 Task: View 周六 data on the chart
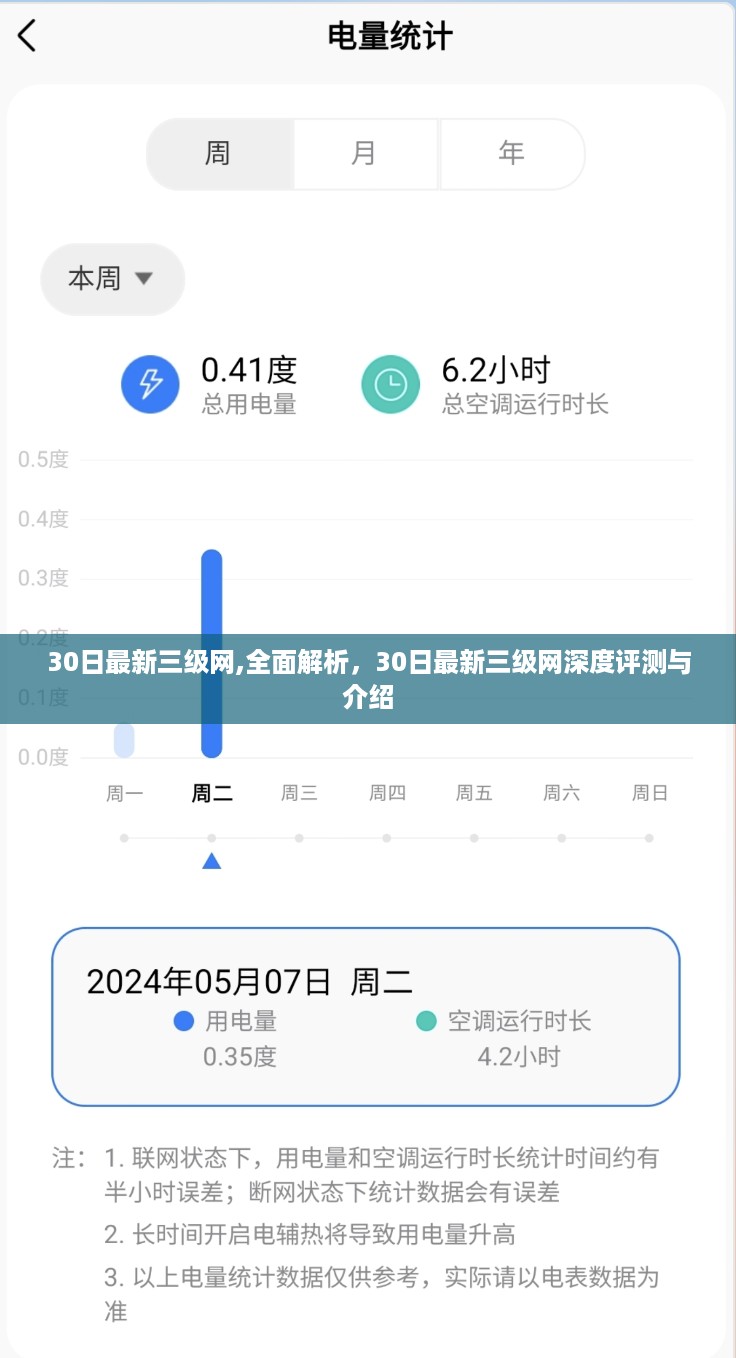(562, 794)
